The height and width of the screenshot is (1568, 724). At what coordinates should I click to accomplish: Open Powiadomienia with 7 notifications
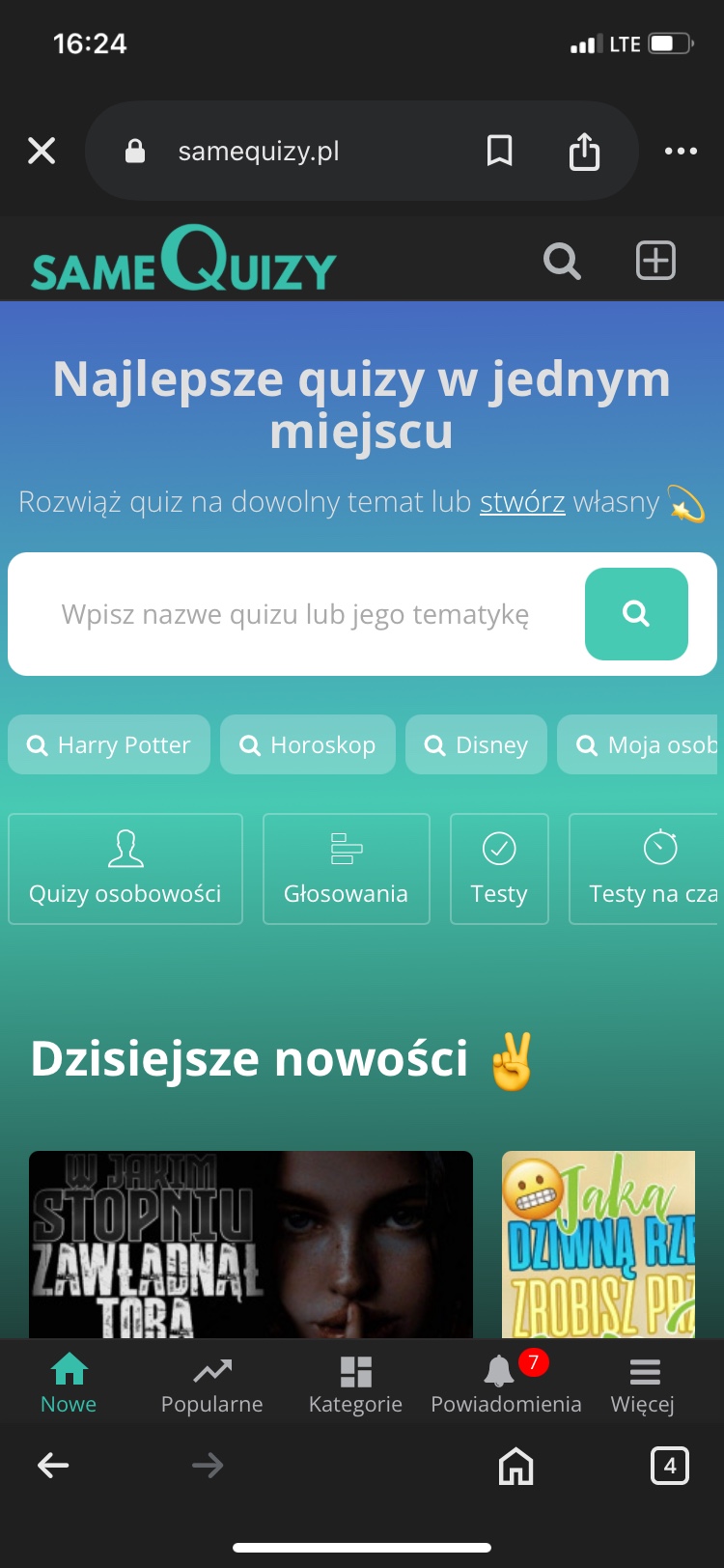tap(506, 1385)
